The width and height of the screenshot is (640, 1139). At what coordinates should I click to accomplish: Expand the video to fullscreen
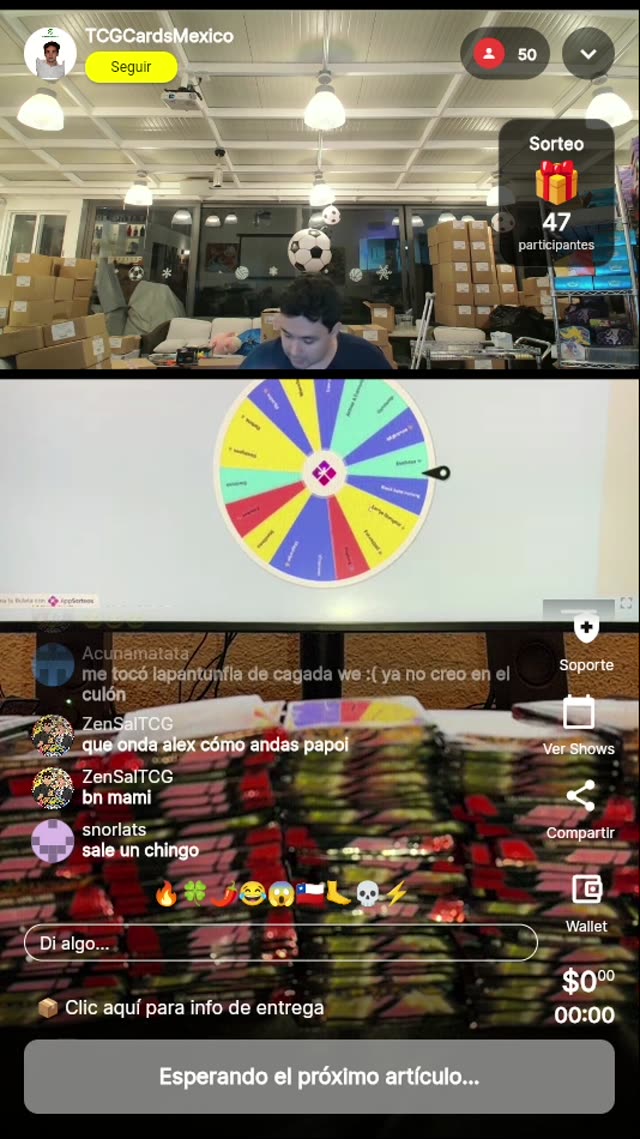(x=626, y=603)
